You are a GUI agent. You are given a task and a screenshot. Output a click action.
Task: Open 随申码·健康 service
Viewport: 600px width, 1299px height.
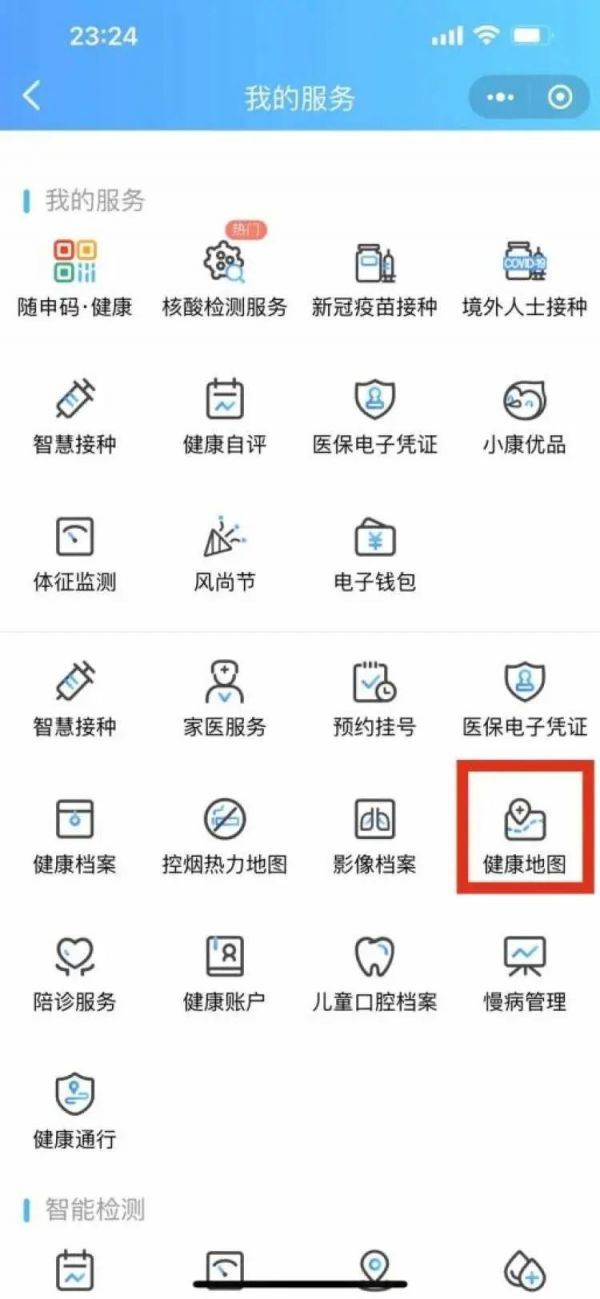pyautogui.click(x=74, y=276)
